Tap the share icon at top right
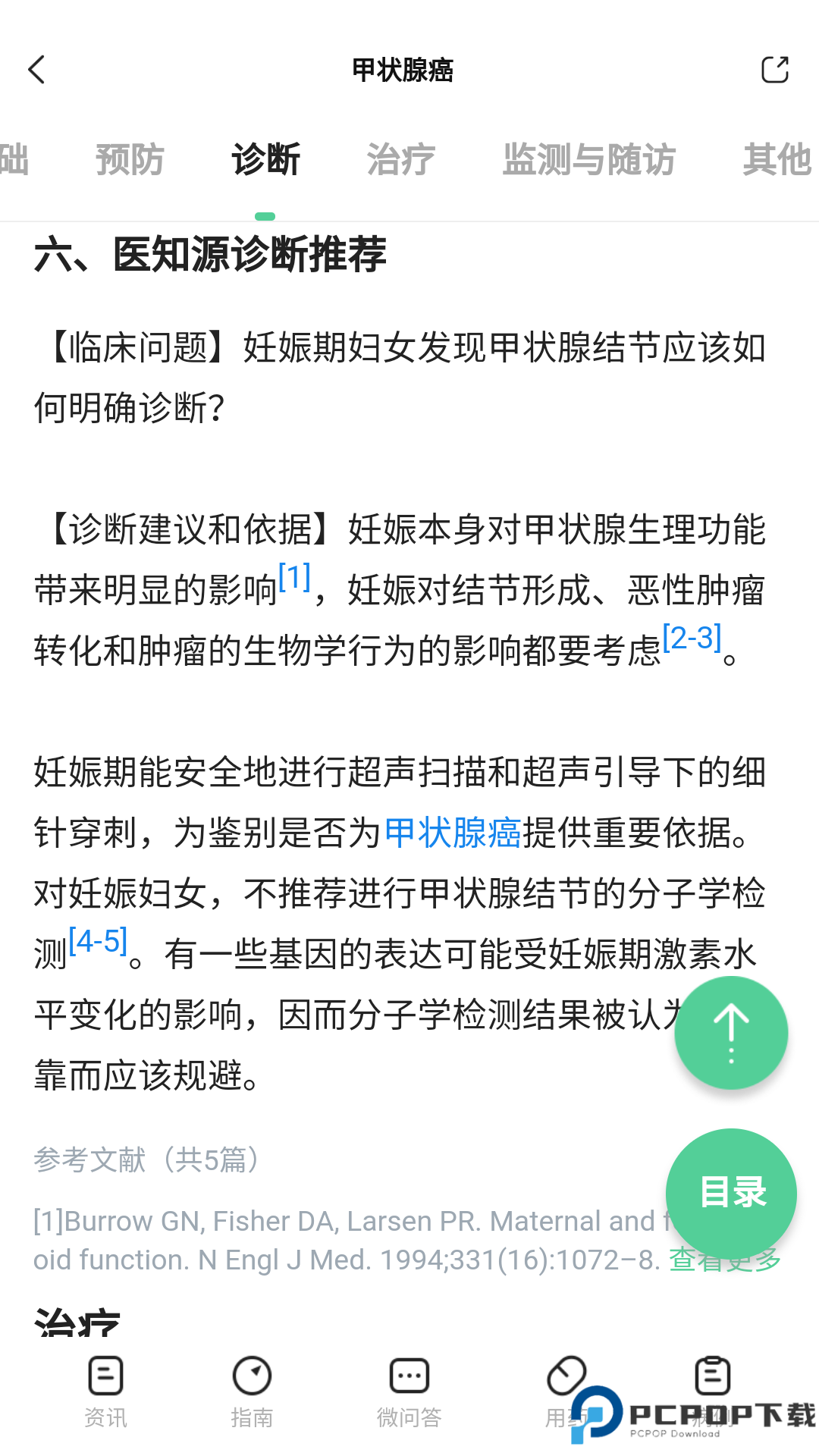 (x=774, y=69)
